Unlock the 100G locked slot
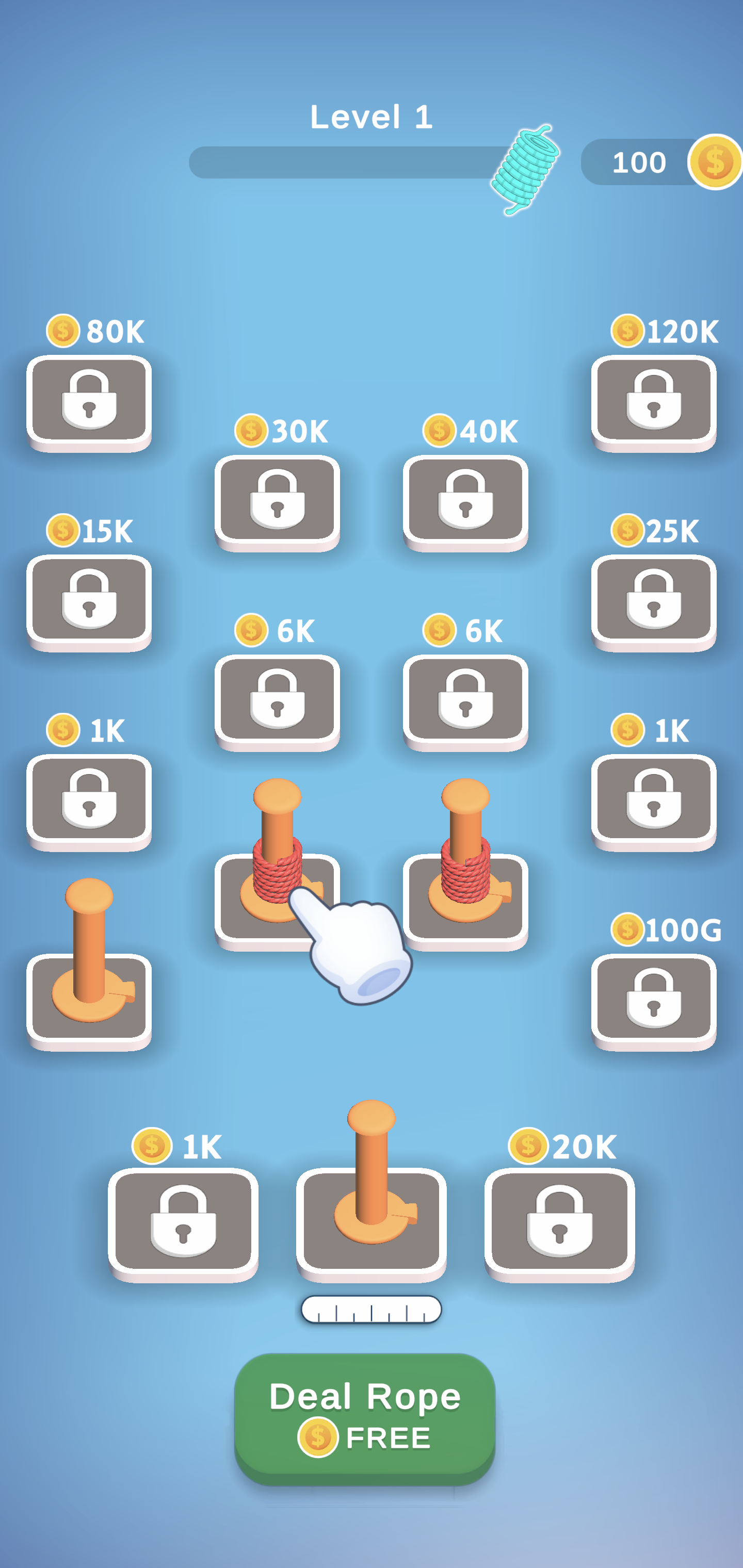The image size is (743, 1568). coord(653,1000)
